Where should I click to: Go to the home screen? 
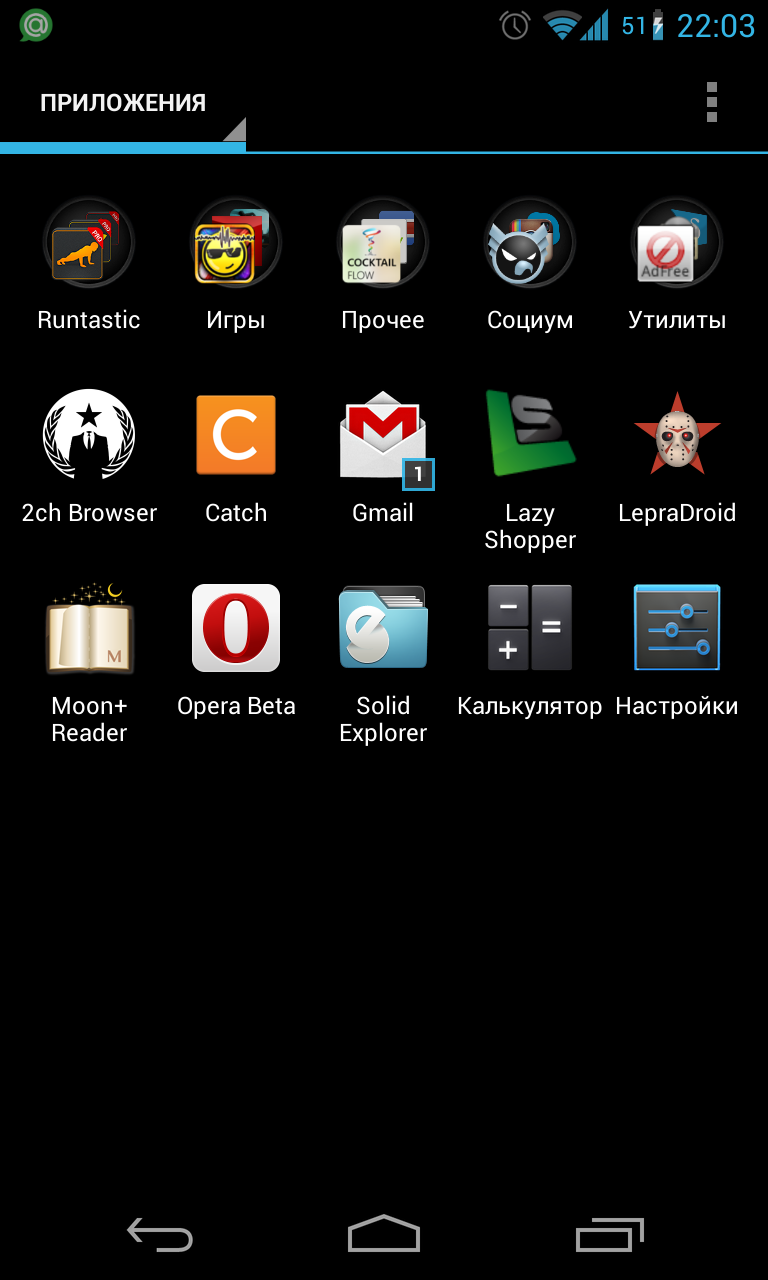point(384,1235)
